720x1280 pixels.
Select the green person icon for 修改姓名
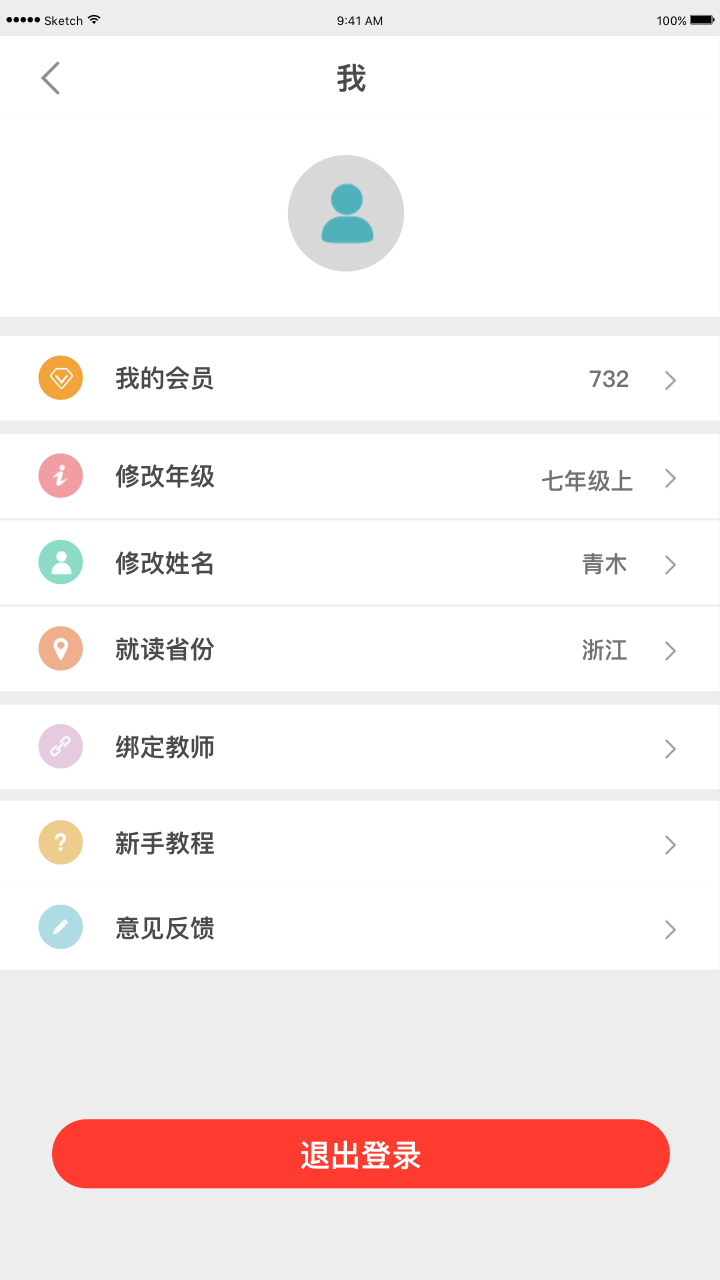click(60, 563)
